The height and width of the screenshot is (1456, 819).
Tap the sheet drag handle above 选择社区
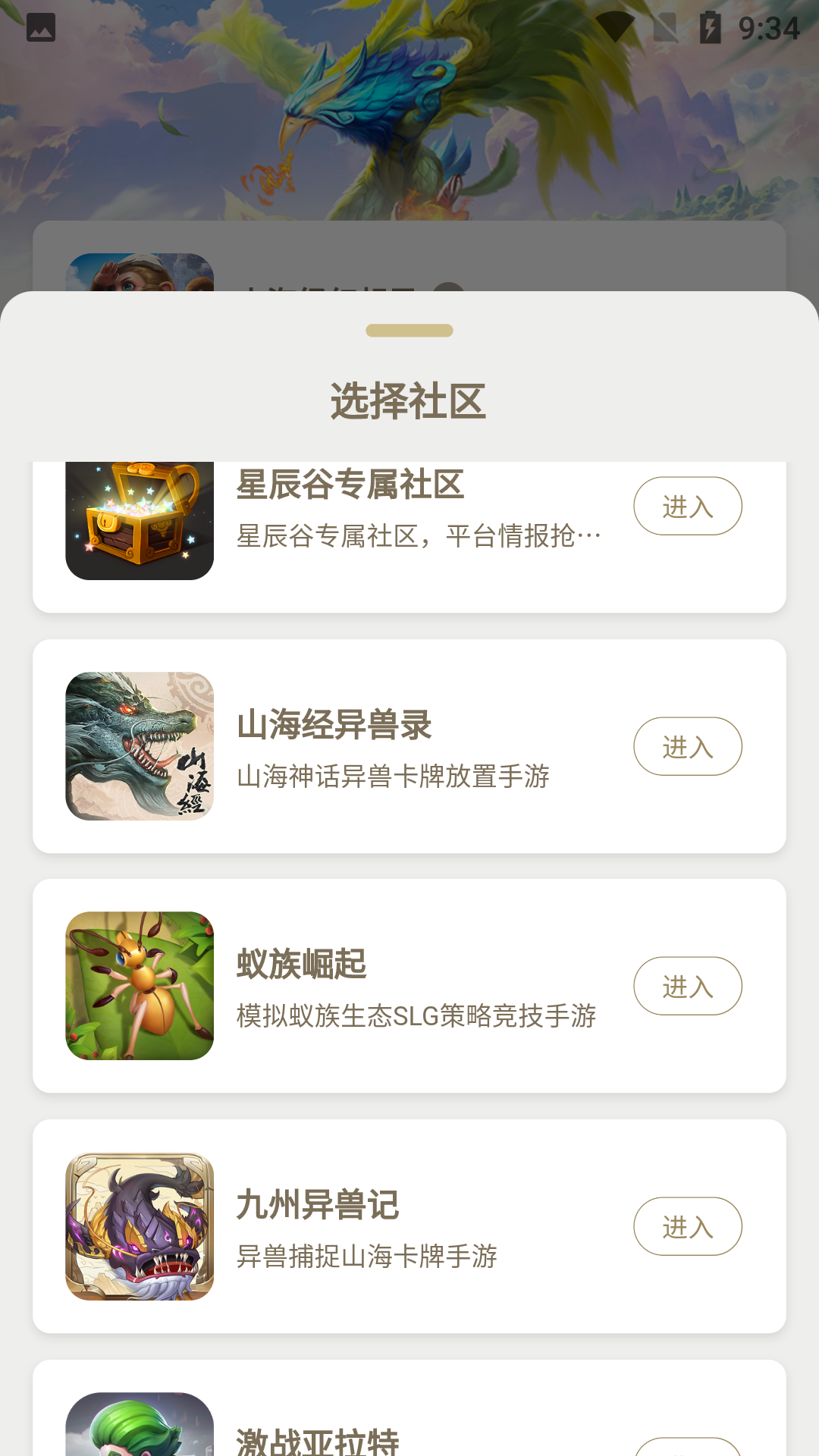pyautogui.click(x=409, y=331)
